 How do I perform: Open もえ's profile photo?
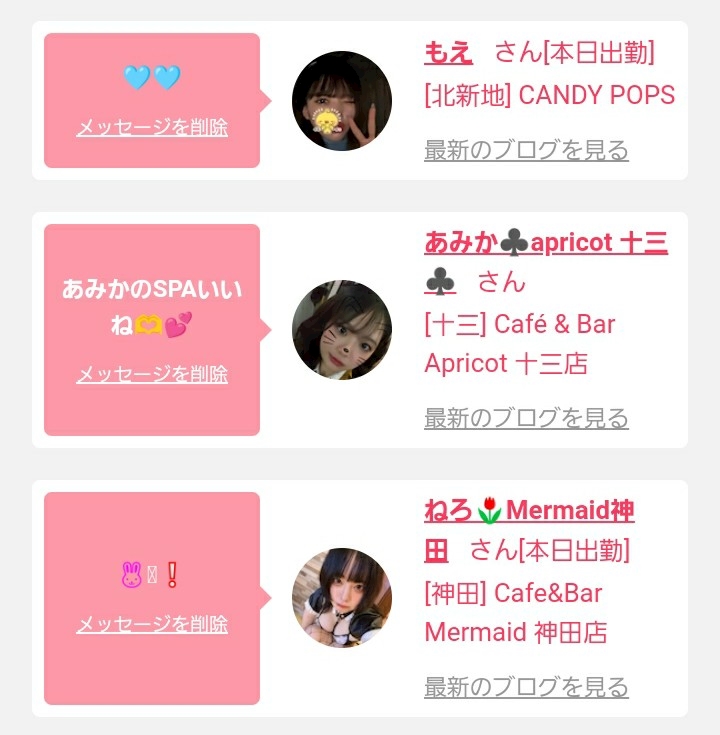(x=341, y=101)
